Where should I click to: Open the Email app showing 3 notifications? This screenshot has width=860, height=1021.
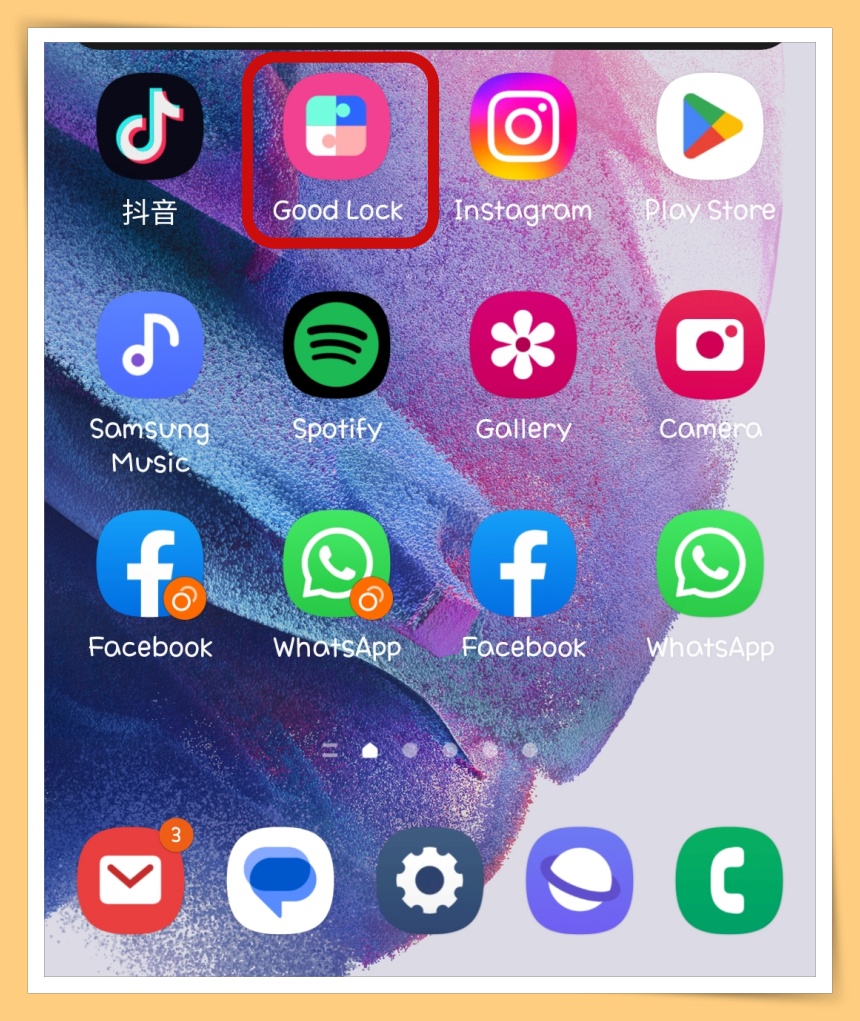131,881
